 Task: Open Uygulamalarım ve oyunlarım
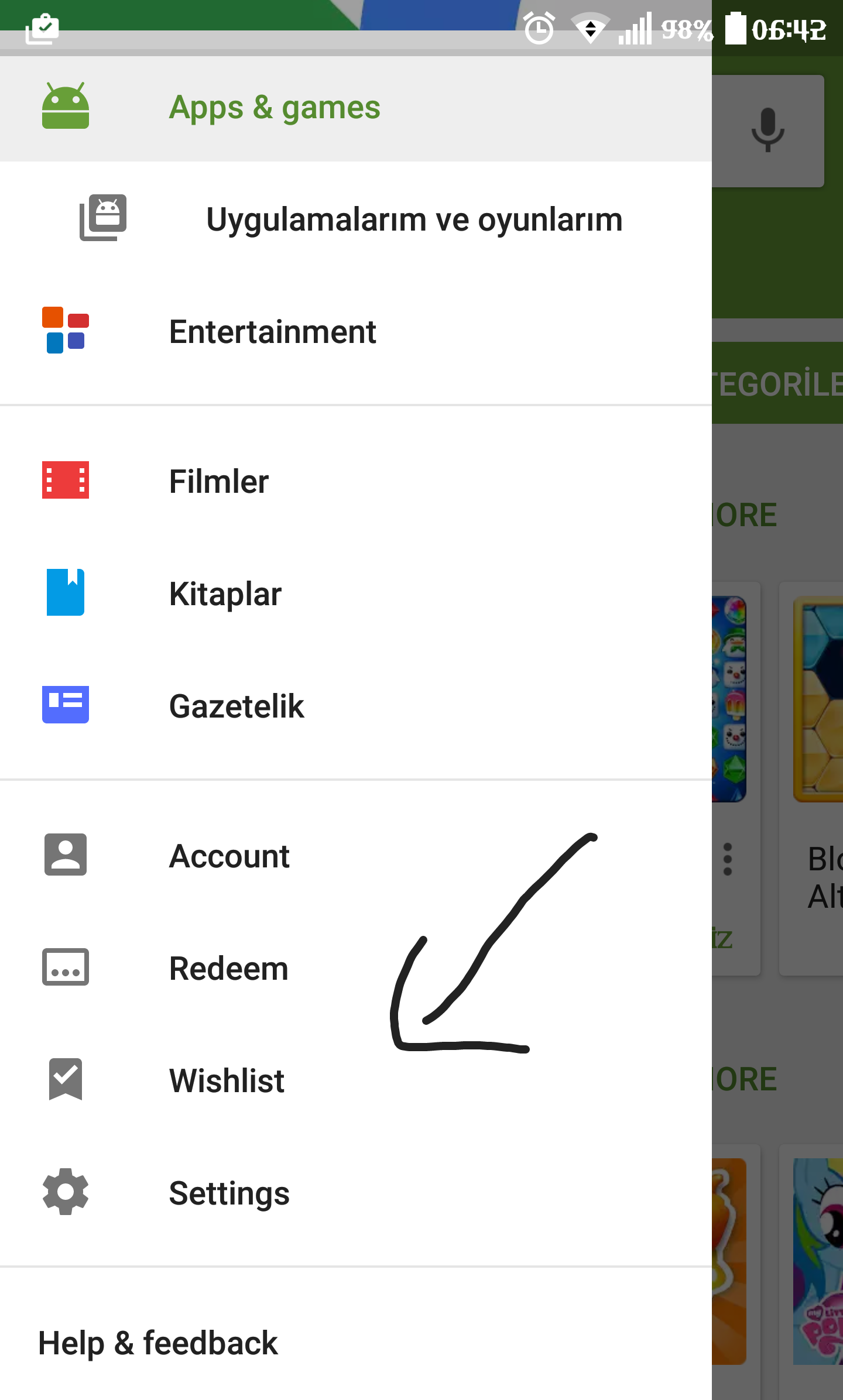click(356, 219)
